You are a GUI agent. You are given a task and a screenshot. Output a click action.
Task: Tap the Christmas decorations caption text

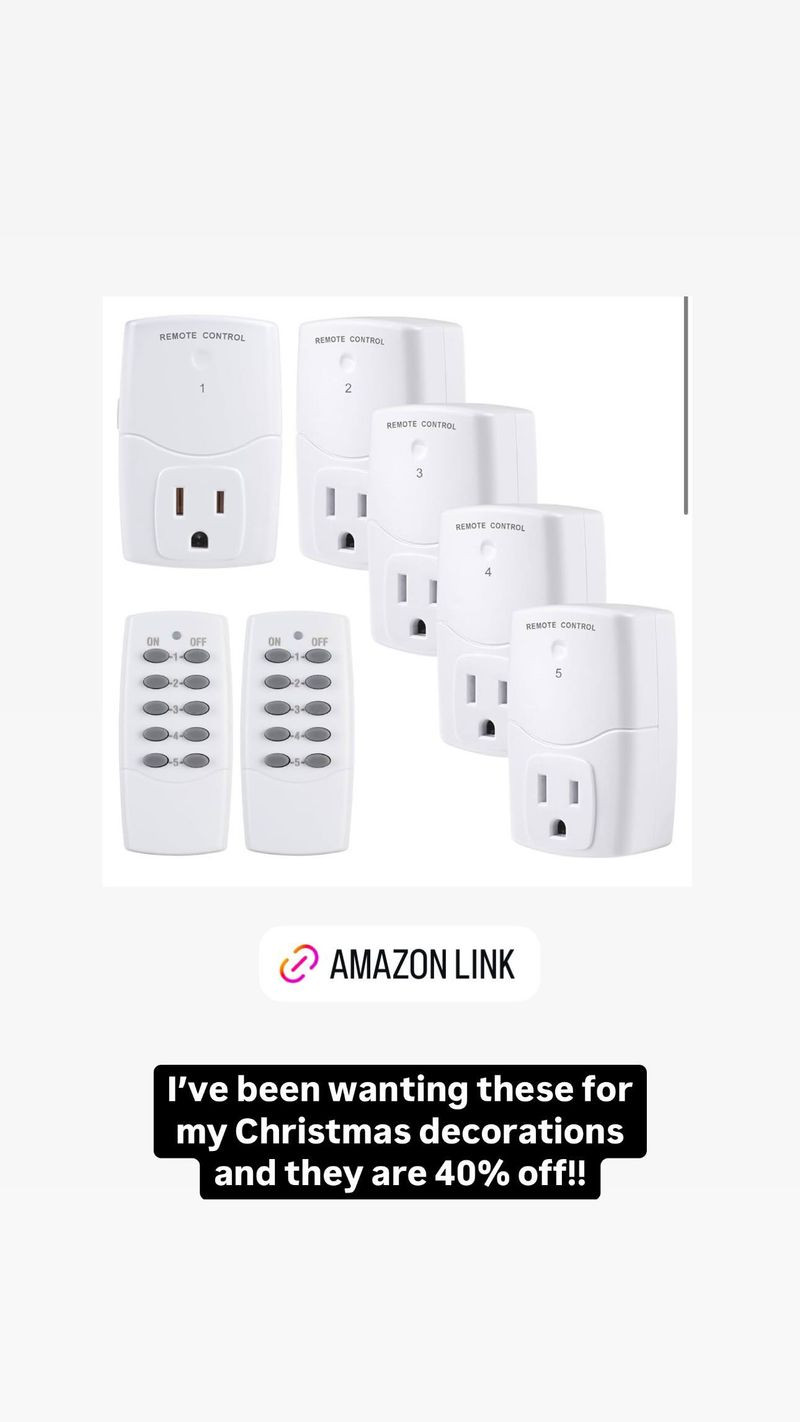click(400, 1131)
